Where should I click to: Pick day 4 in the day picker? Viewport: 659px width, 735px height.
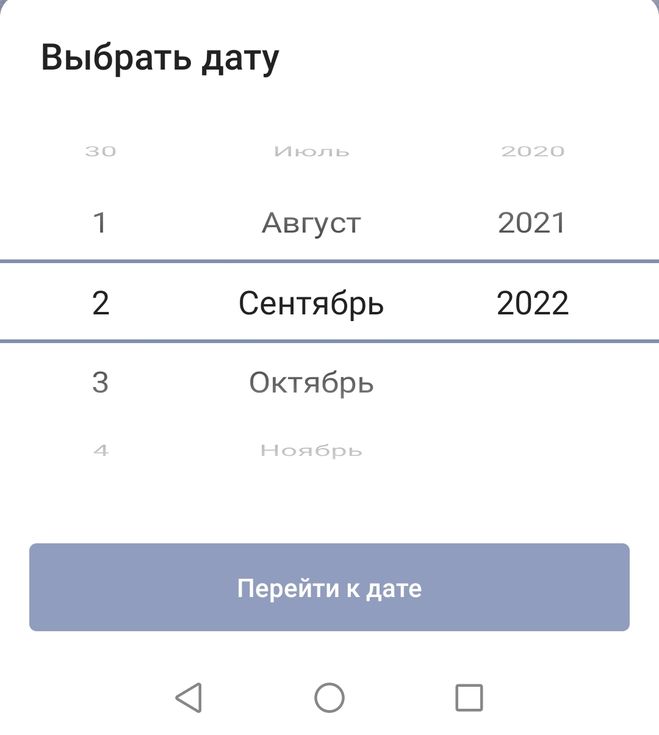coord(100,451)
